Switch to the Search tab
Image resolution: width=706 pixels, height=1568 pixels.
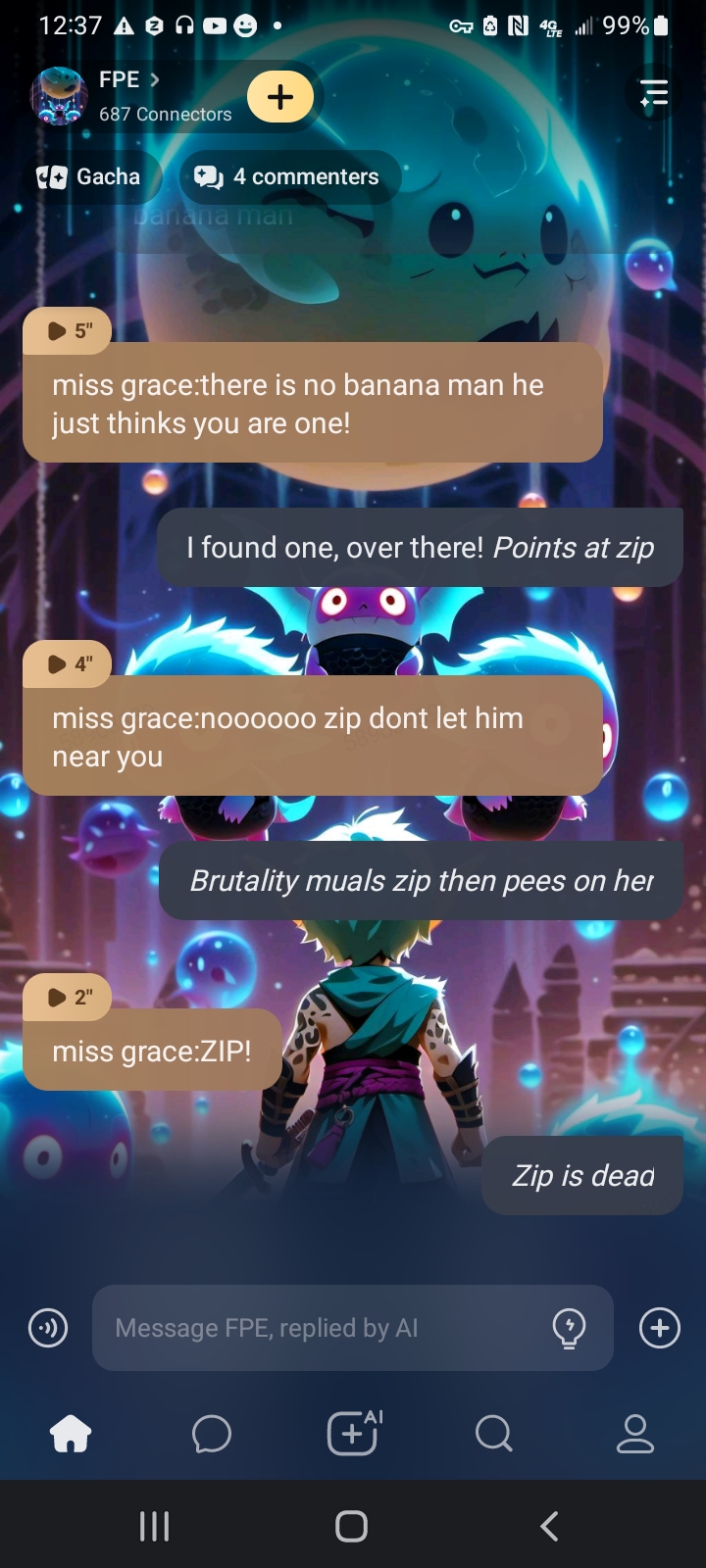493,1435
